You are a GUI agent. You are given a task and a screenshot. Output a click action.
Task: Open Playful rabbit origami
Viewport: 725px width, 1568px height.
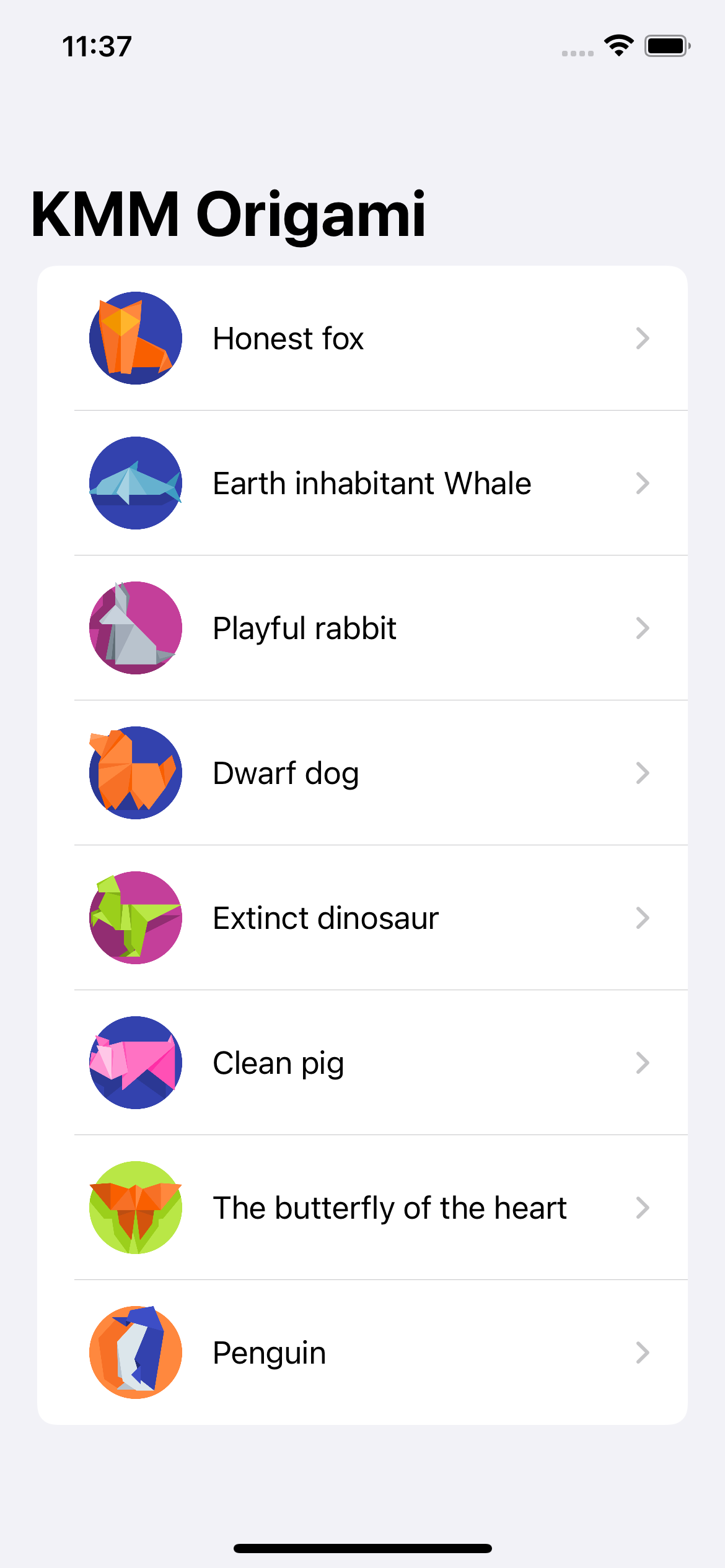[x=362, y=628]
